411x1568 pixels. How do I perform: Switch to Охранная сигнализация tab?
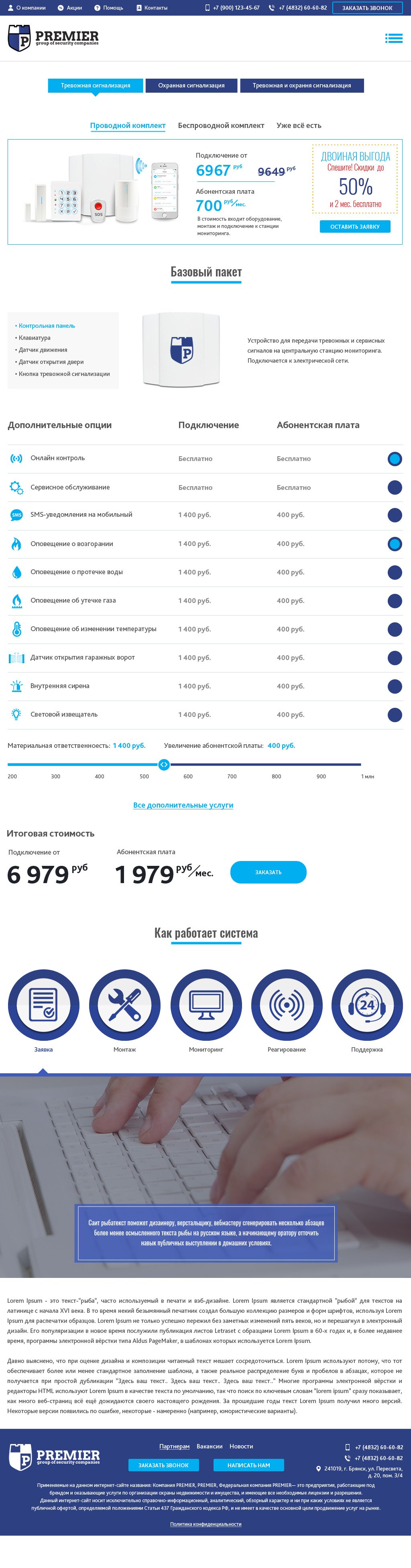[x=191, y=86]
